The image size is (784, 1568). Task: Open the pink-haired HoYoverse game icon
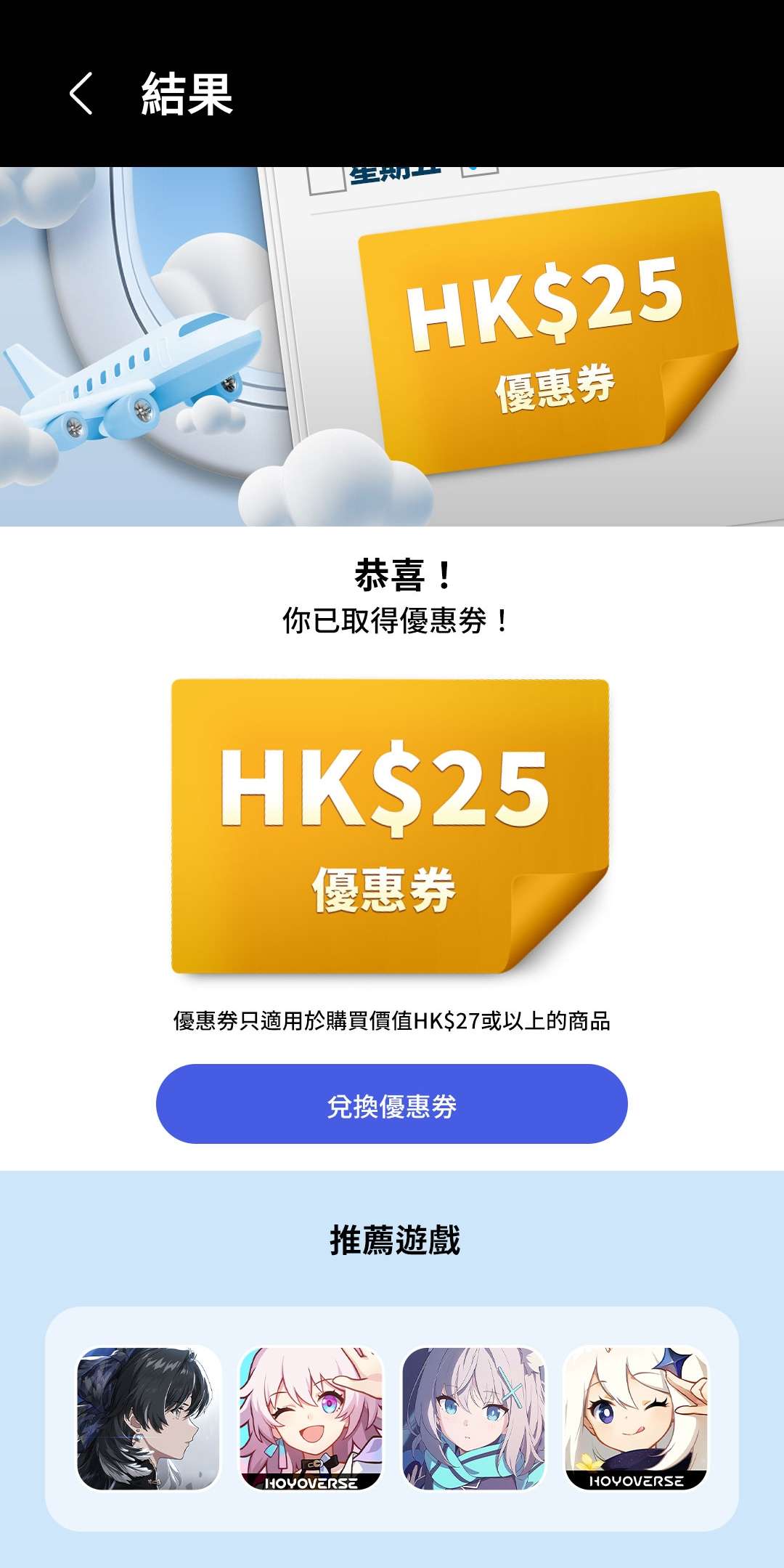311,1418
